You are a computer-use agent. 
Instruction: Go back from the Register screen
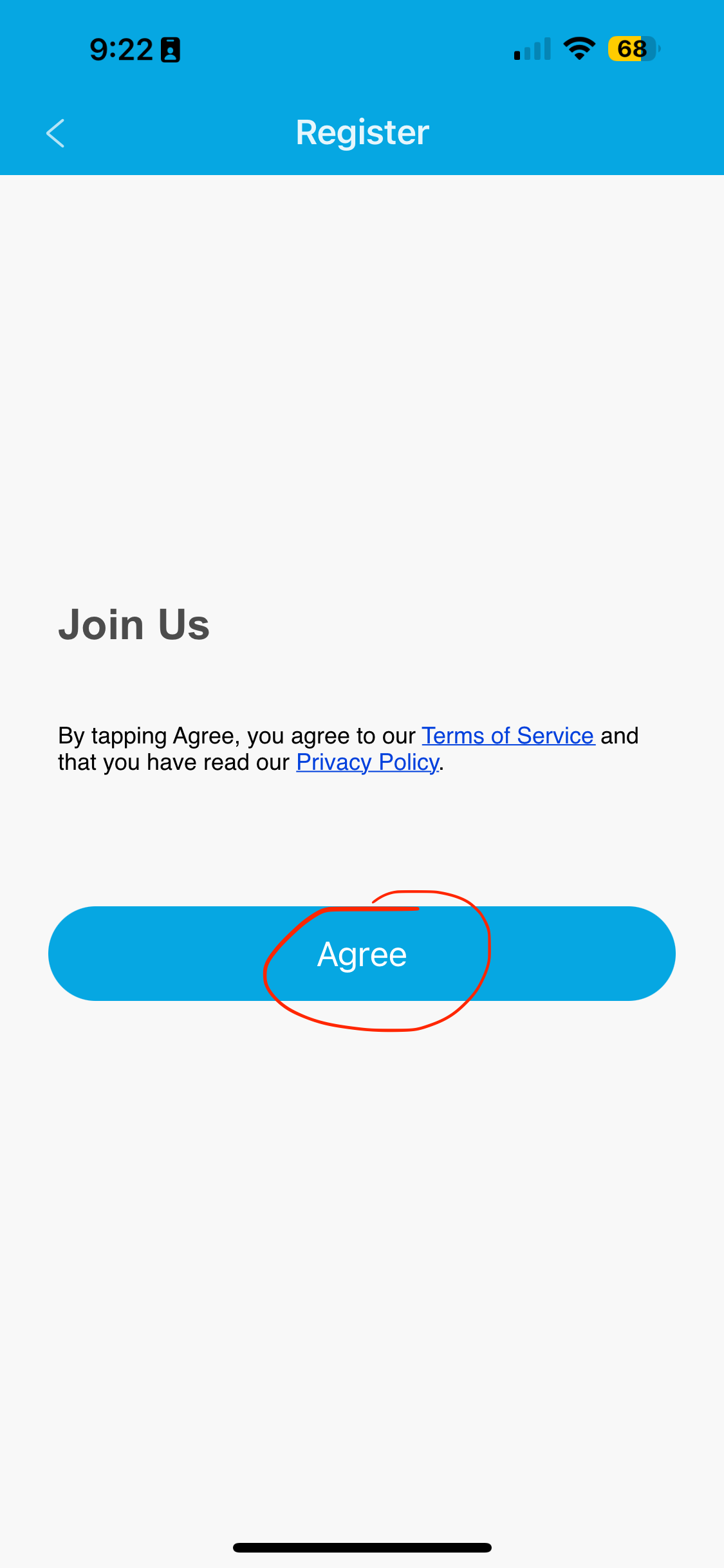pyautogui.click(x=56, y=133)
